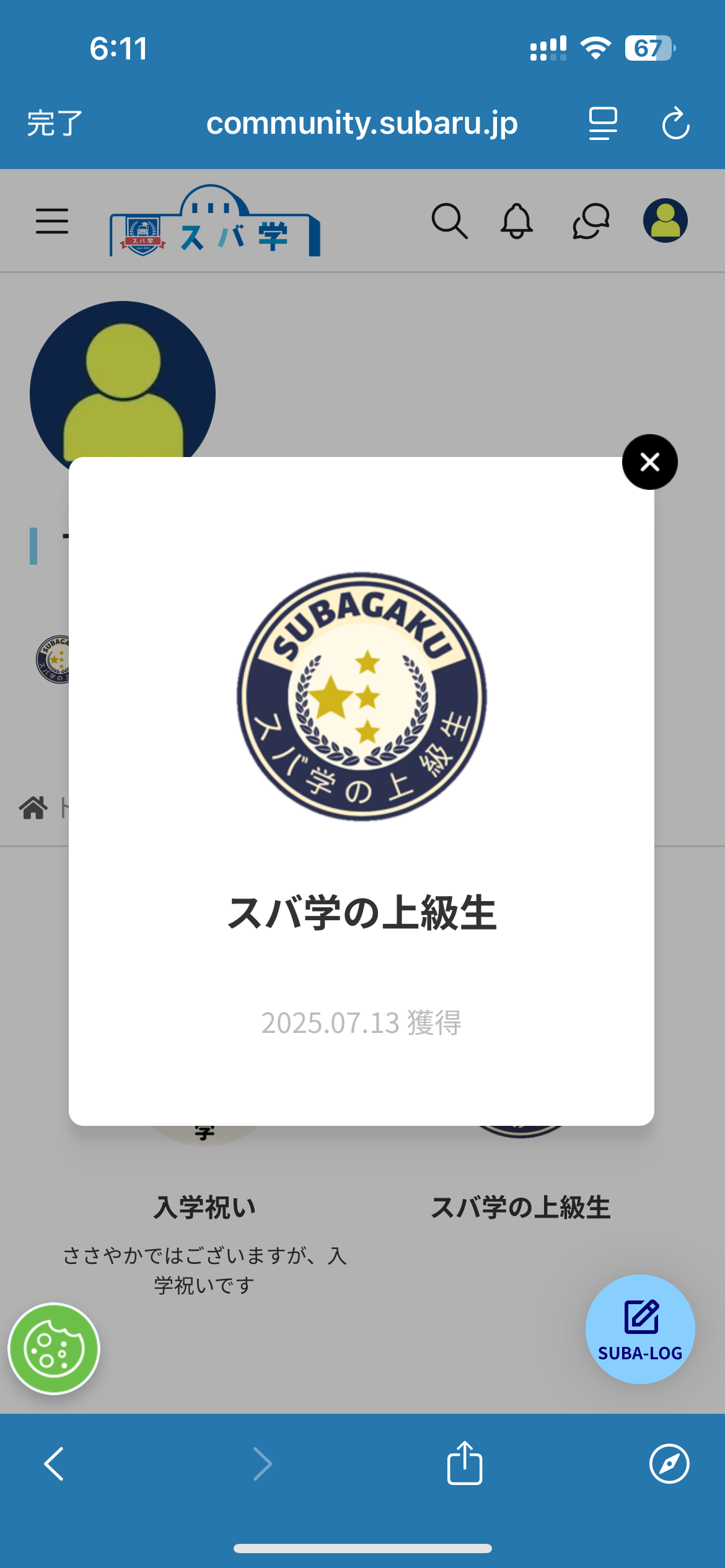Open the reader view icon
Viewport: 725px width, 1568px height.
click(602, 123)
